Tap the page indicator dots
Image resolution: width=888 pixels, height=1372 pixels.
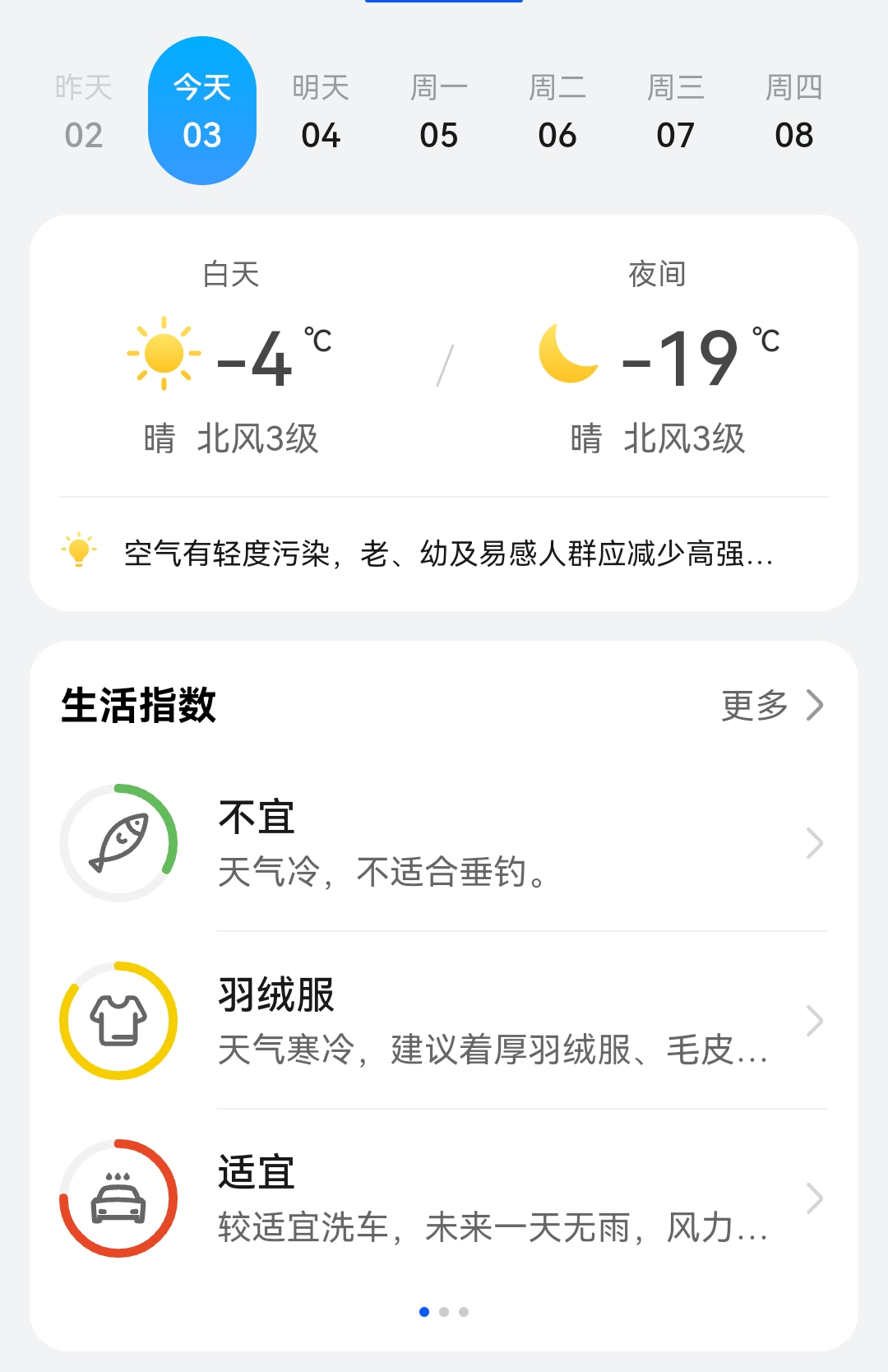(444, 1312)
